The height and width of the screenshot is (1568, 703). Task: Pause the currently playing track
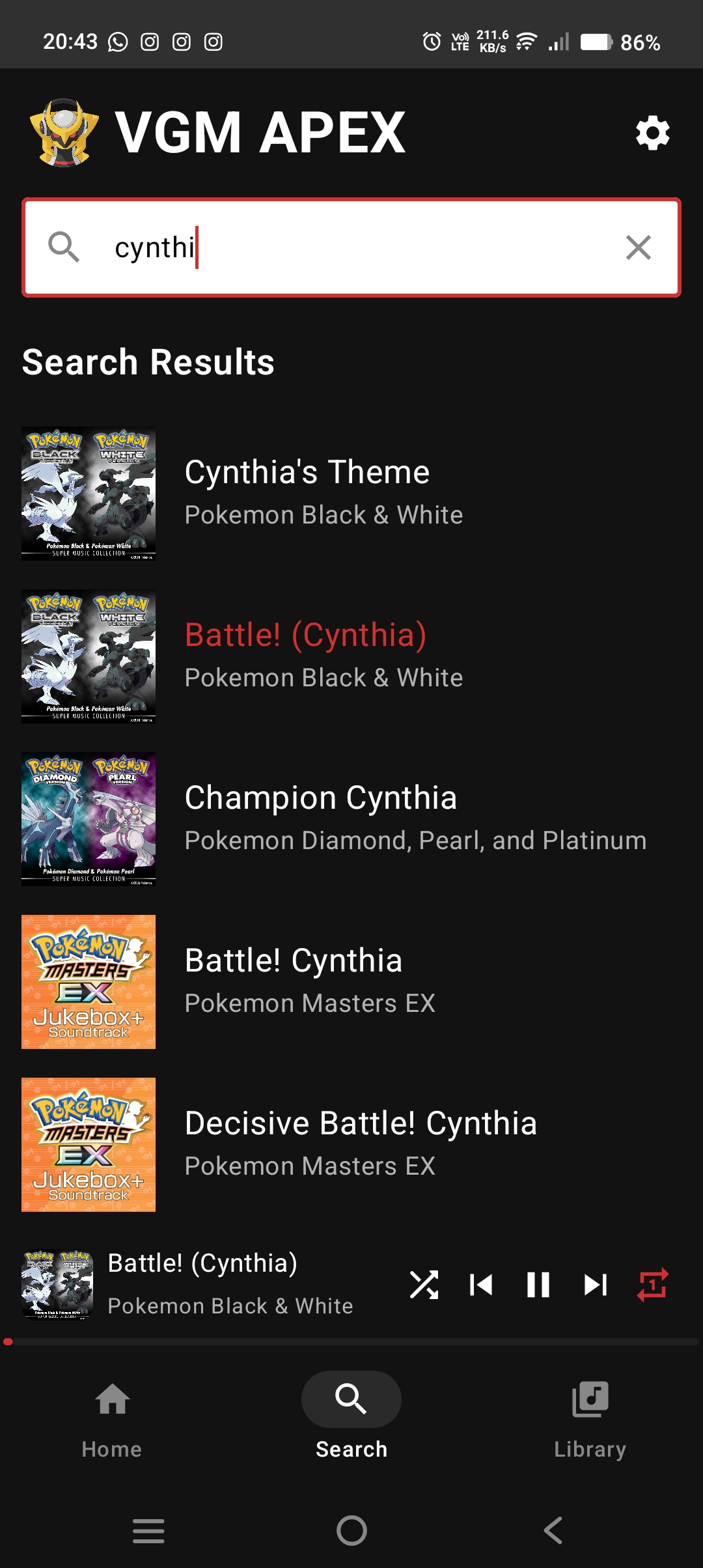point(538,1283)
